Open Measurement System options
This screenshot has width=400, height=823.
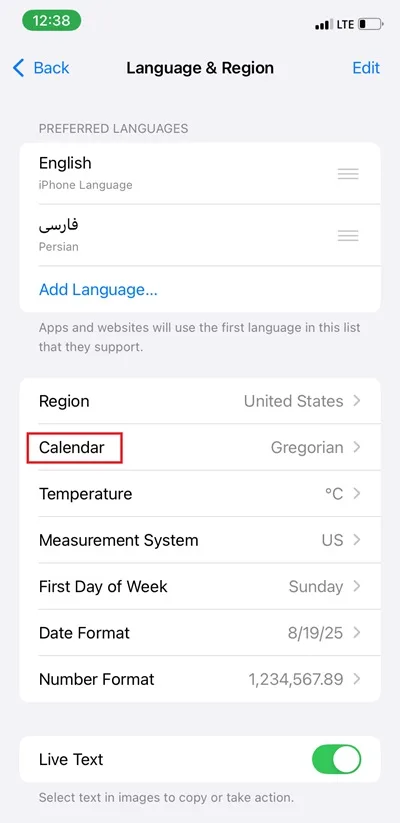[200, 540]
